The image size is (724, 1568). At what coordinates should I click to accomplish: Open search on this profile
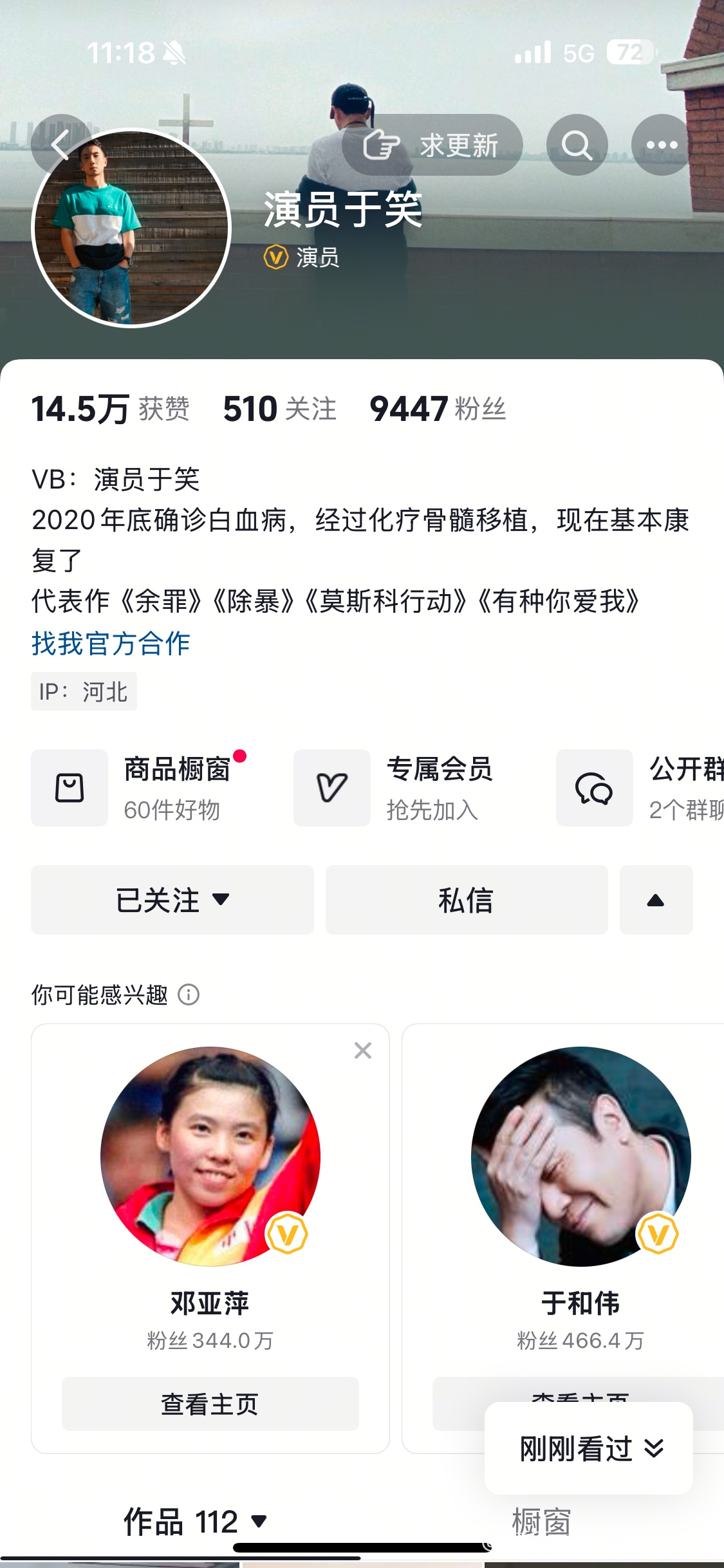point(577,145)
